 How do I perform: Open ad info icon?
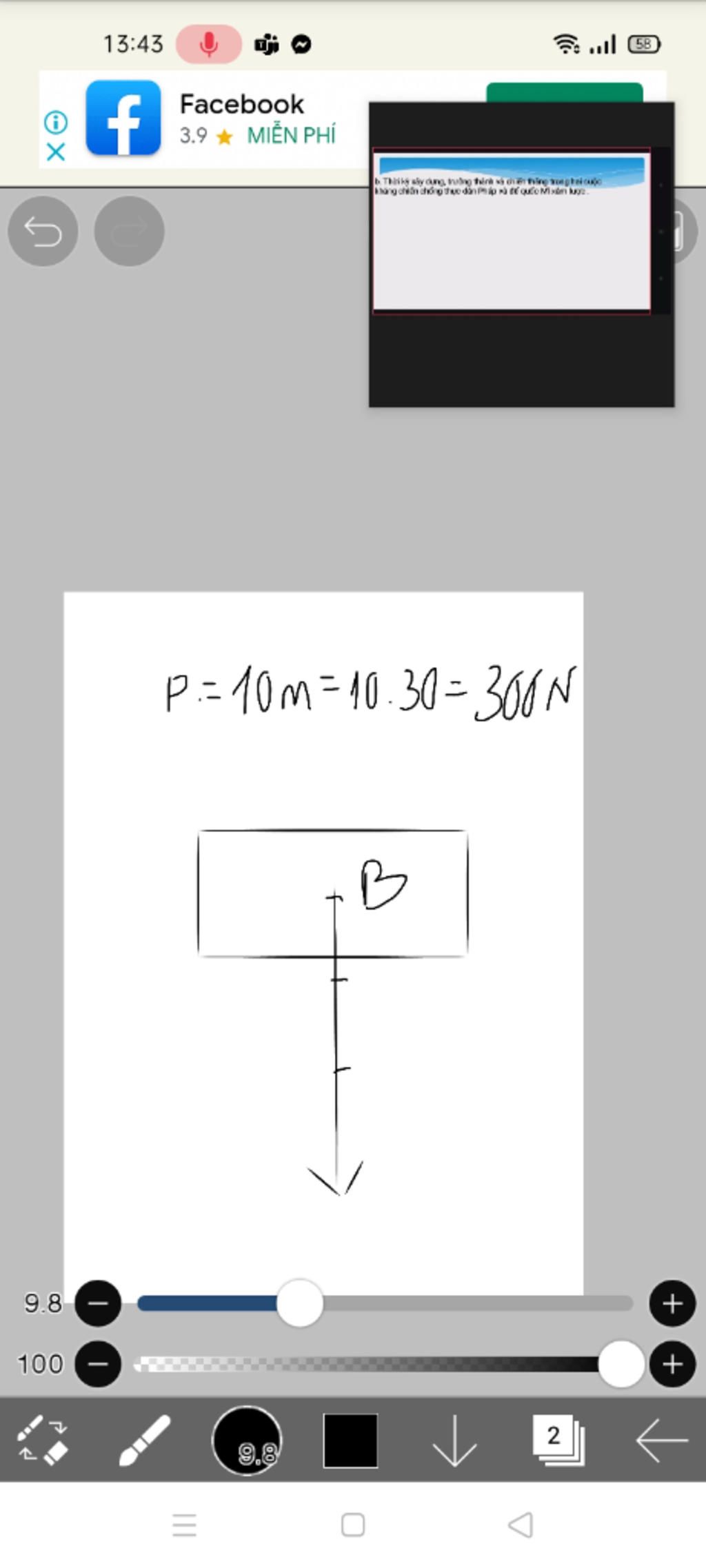56,123
